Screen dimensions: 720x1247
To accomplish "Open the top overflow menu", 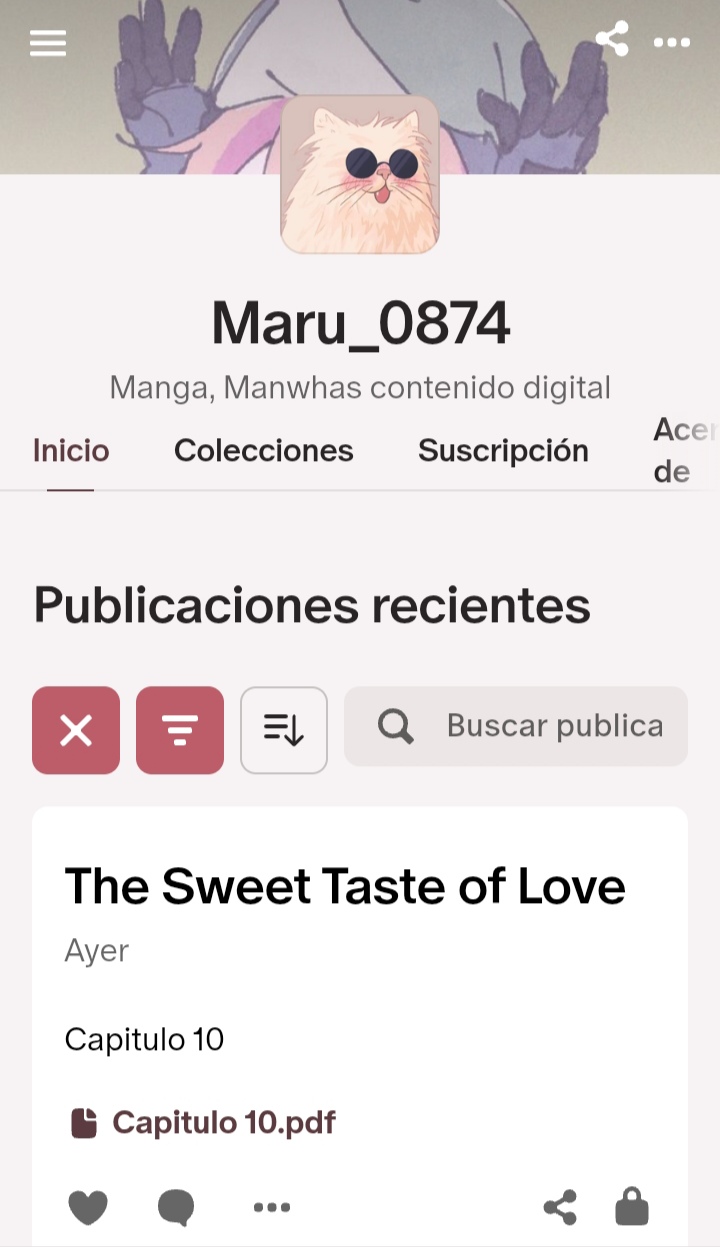I will pos(672,42).
